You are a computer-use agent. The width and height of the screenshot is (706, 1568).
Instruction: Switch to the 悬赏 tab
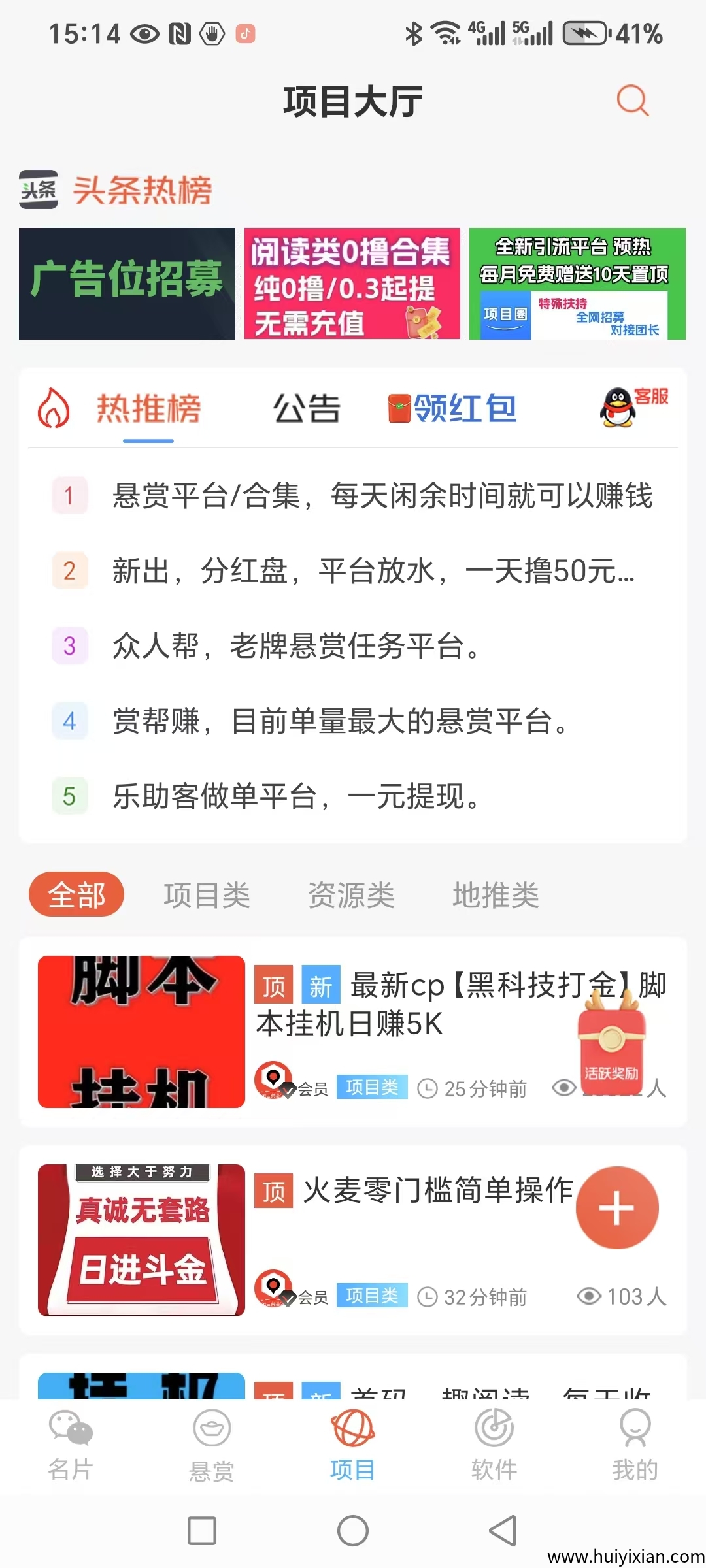[x=211, y=1445]
